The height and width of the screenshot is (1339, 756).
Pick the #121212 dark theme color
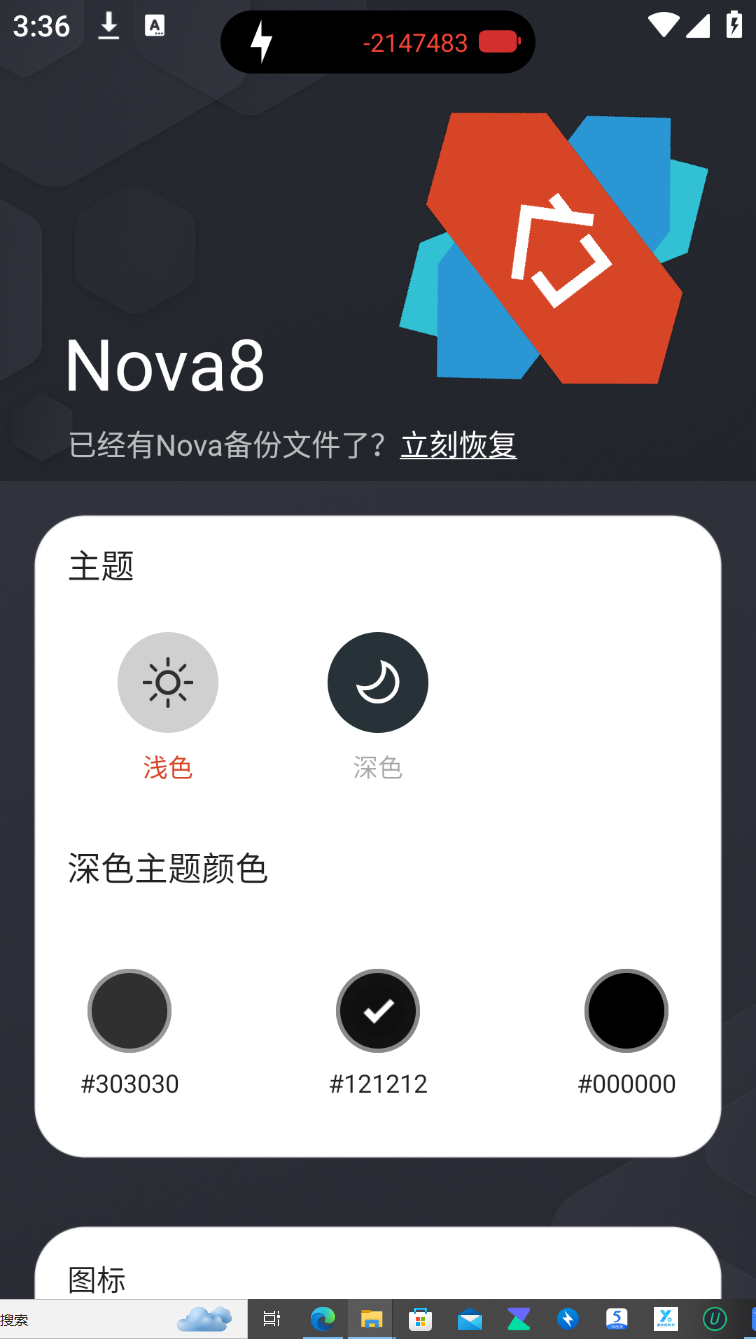point(378,1011)
